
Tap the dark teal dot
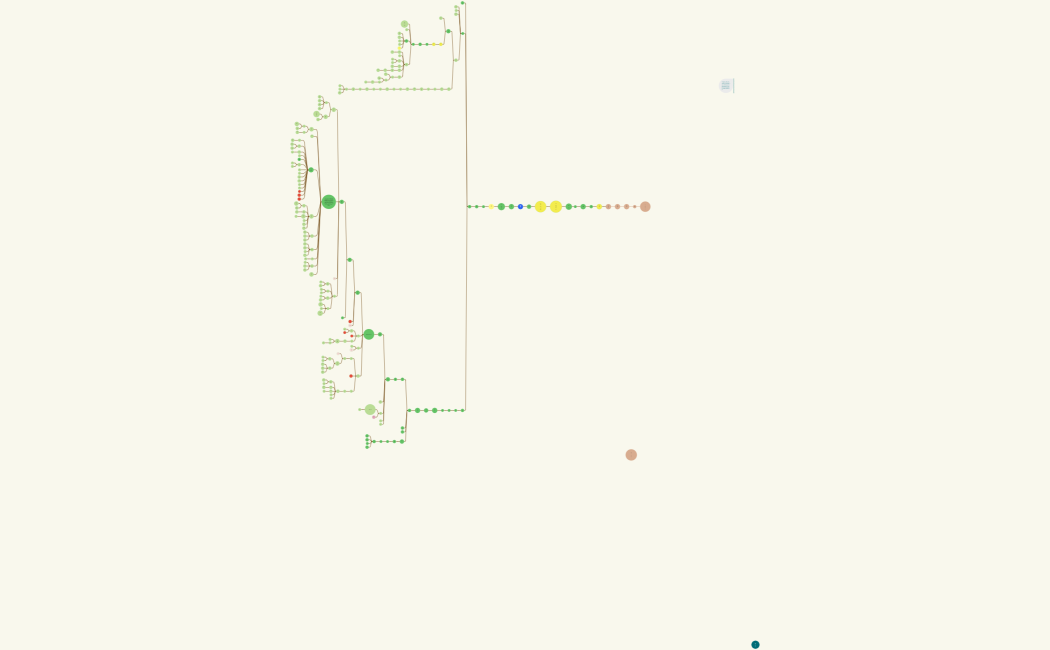tap(755, 645)
